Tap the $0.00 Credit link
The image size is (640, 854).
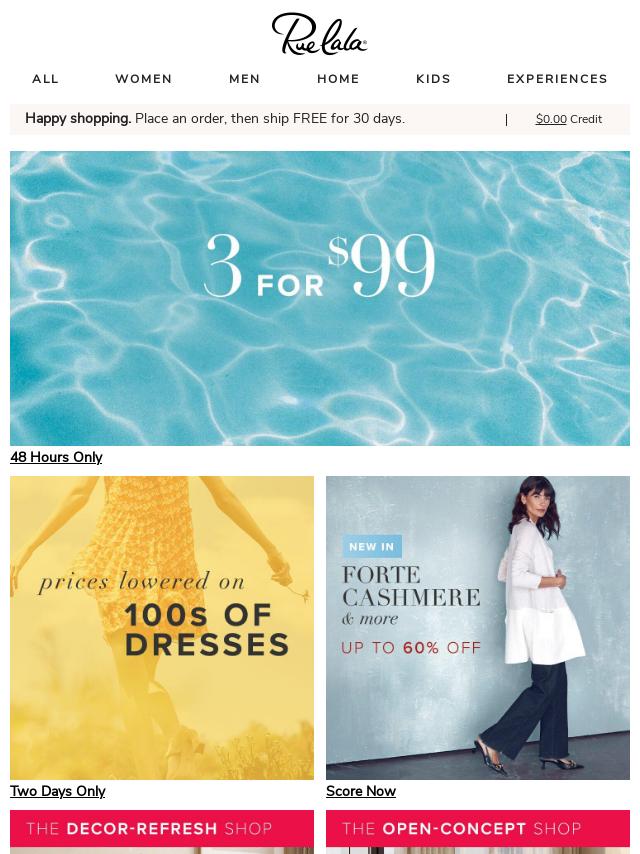click(568, 119)
